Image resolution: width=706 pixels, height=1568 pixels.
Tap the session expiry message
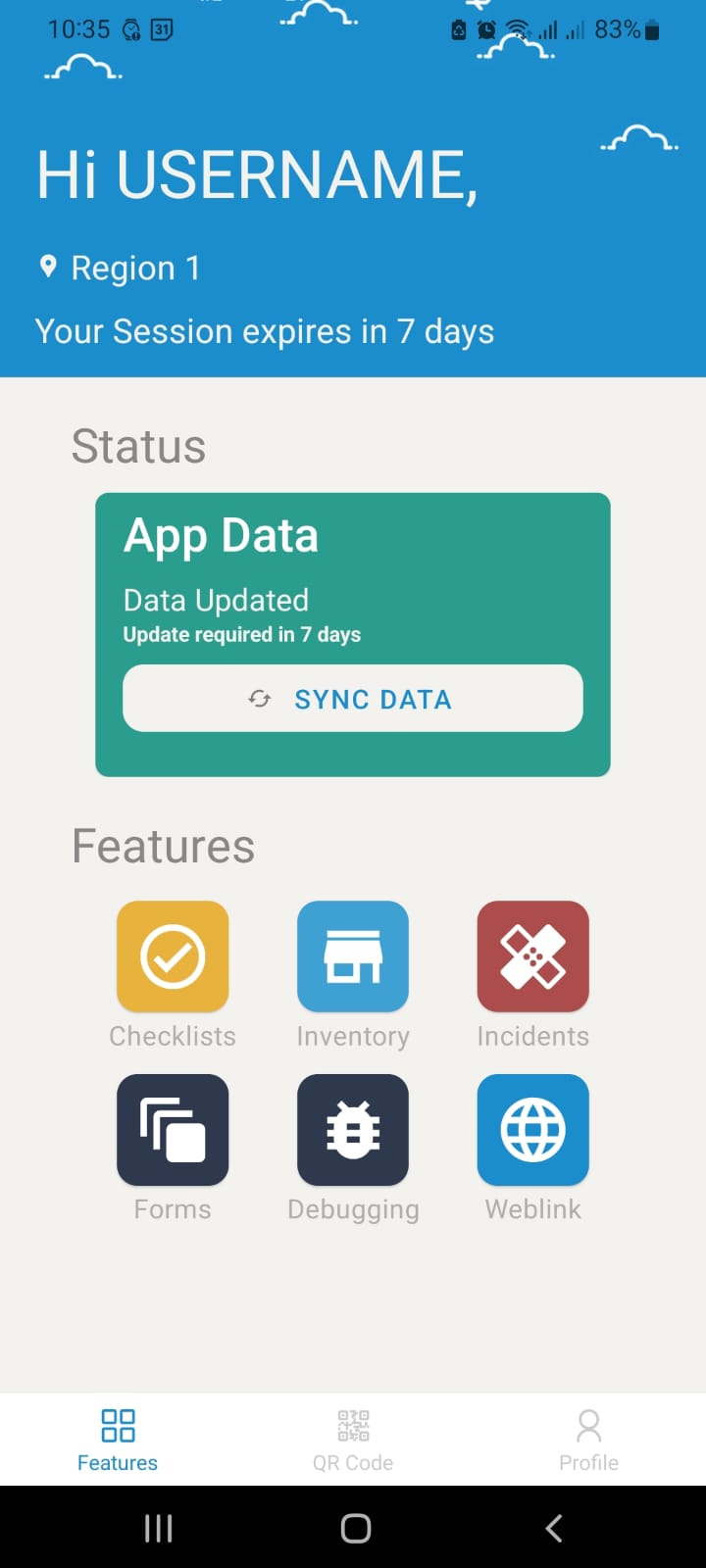pos(264,331)
